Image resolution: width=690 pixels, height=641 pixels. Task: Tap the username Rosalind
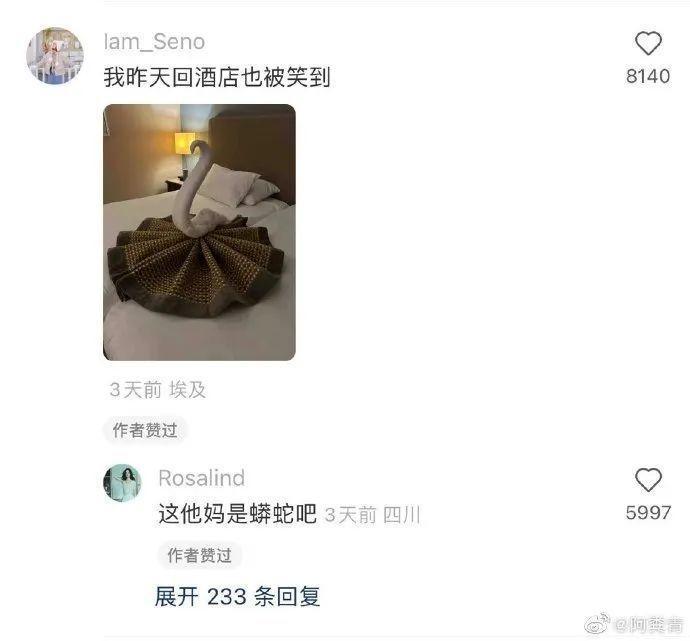point(201,478)
